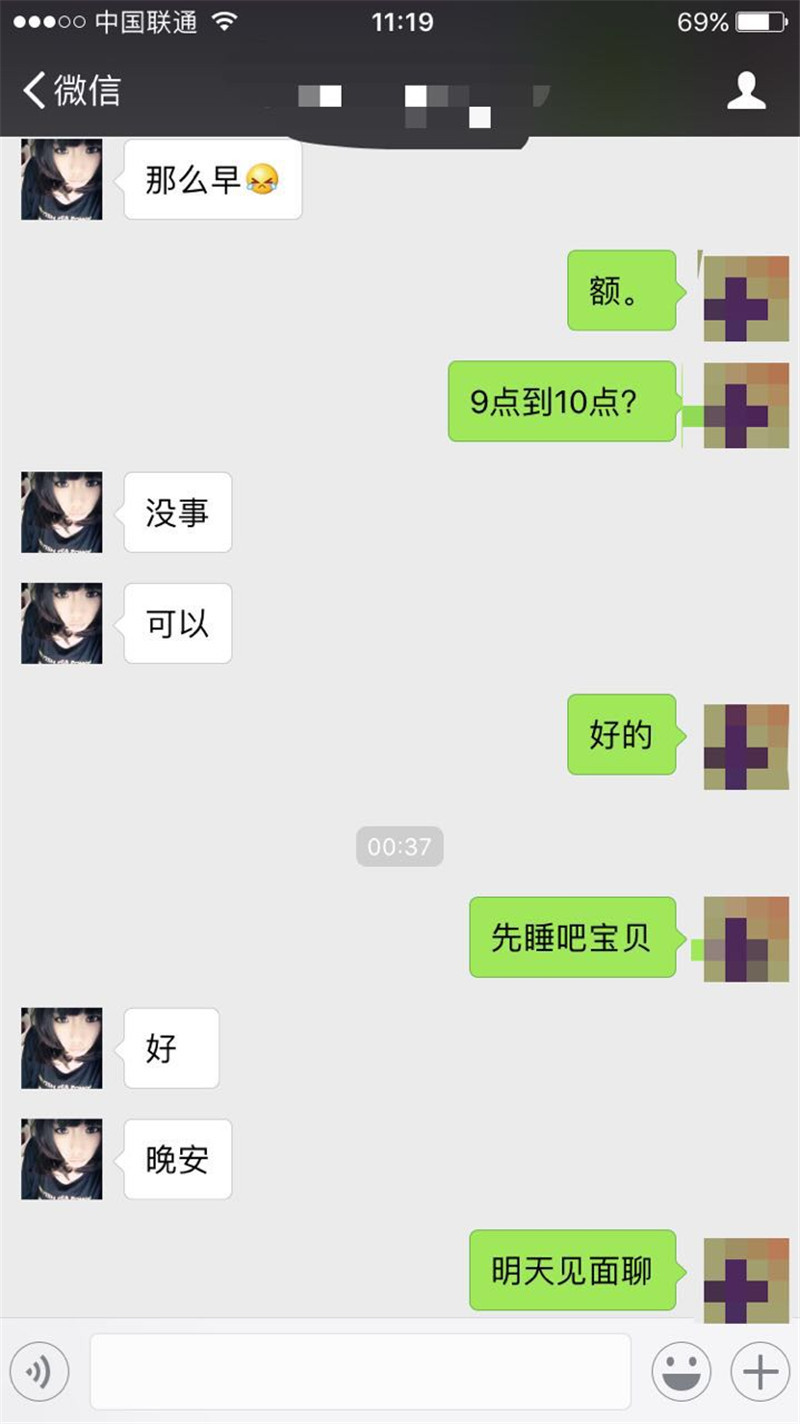
Task: Open the contact's avatar beside 没事
Action: pyautogui.click(x=62, y=513)
